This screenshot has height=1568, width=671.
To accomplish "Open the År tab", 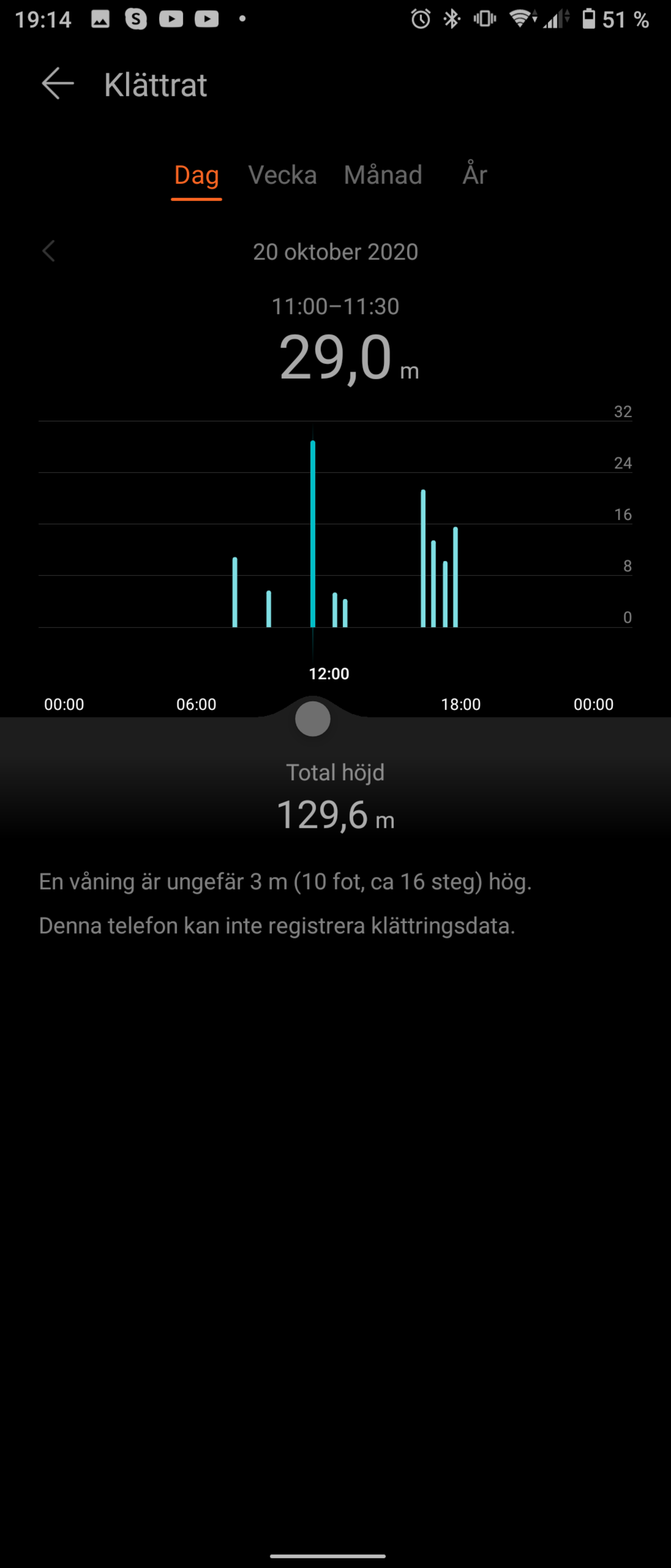I will [x=475, y=175].
